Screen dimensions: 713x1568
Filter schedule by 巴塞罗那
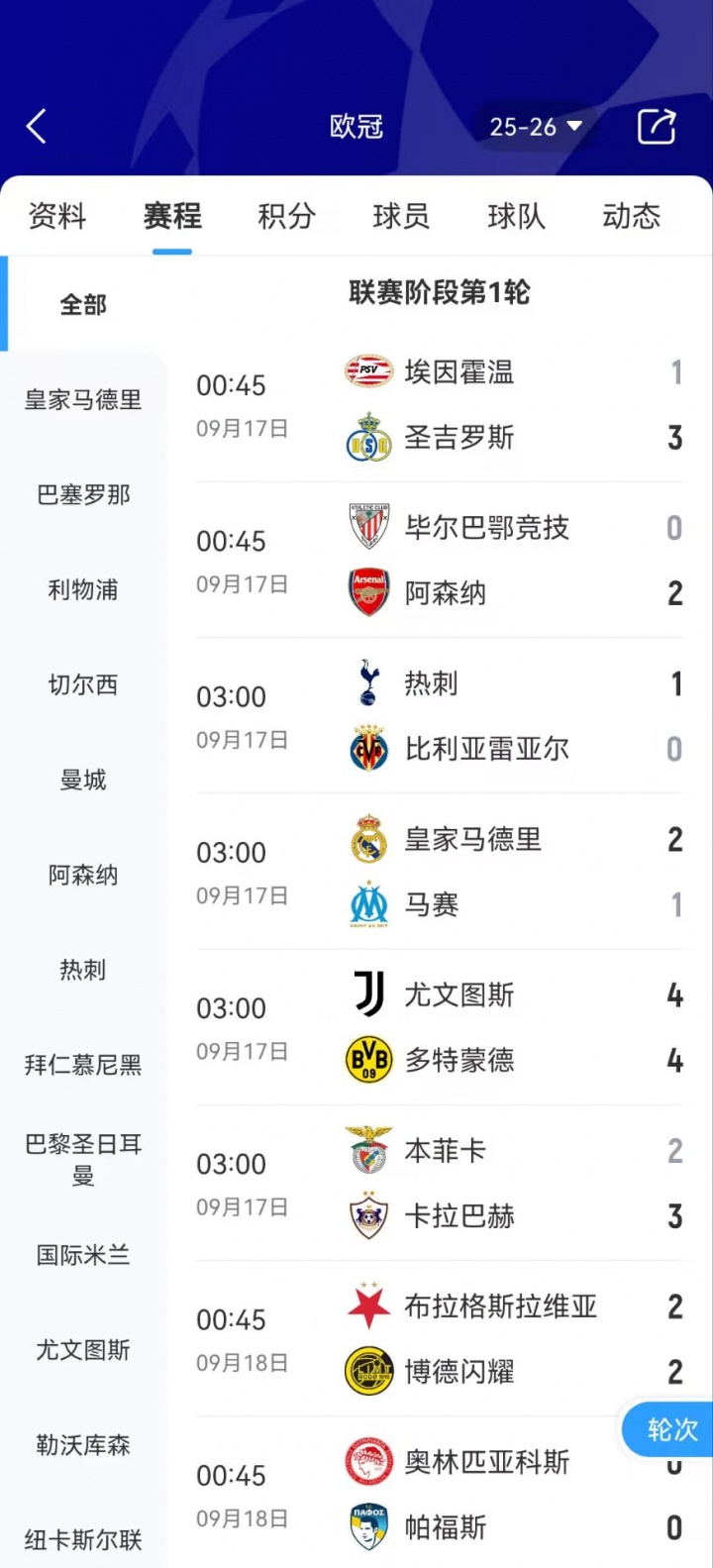tap(83, 495)
